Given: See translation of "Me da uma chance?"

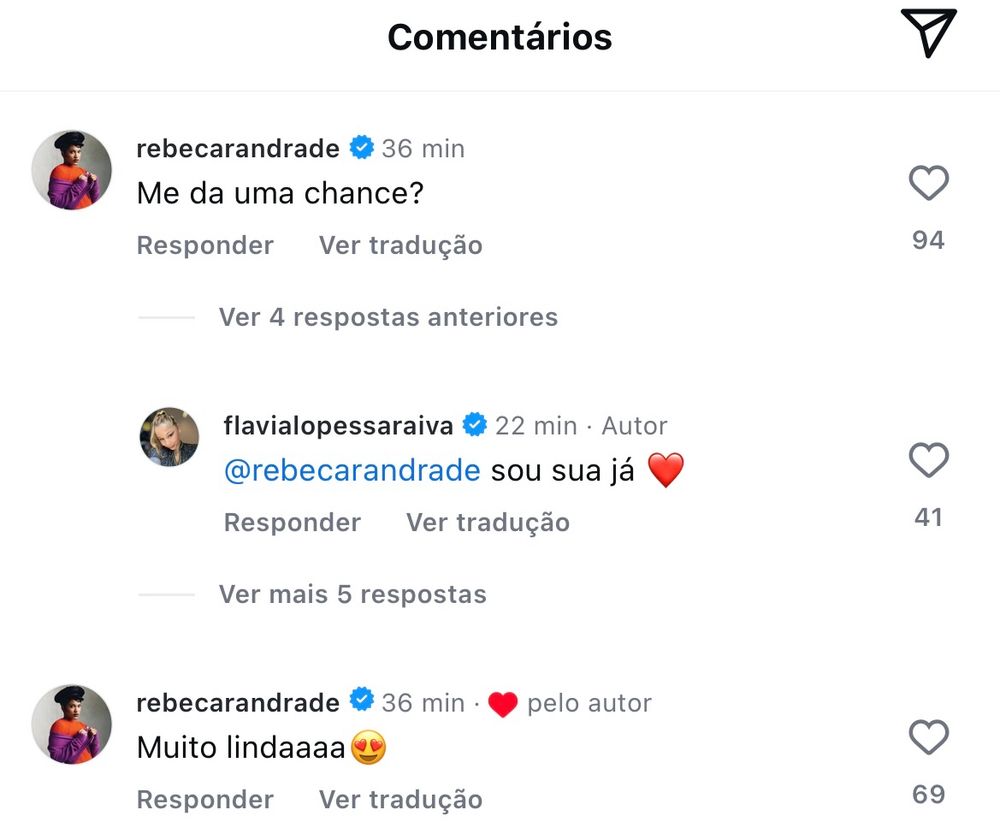Looking at the screenshot, I should point(401,245).
